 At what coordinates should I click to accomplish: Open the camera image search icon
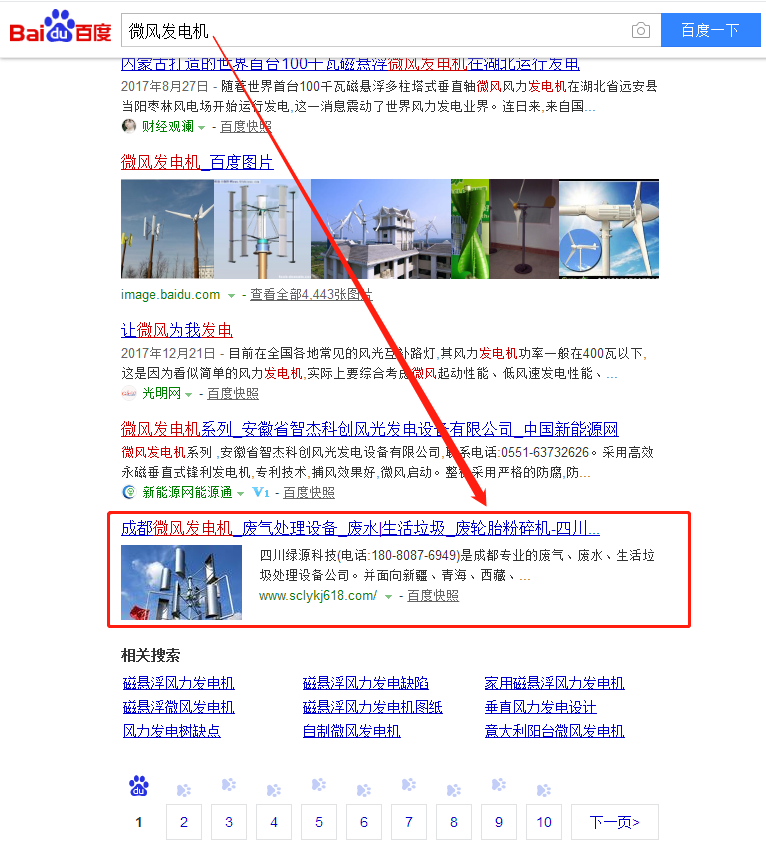(x=640, y=31)
